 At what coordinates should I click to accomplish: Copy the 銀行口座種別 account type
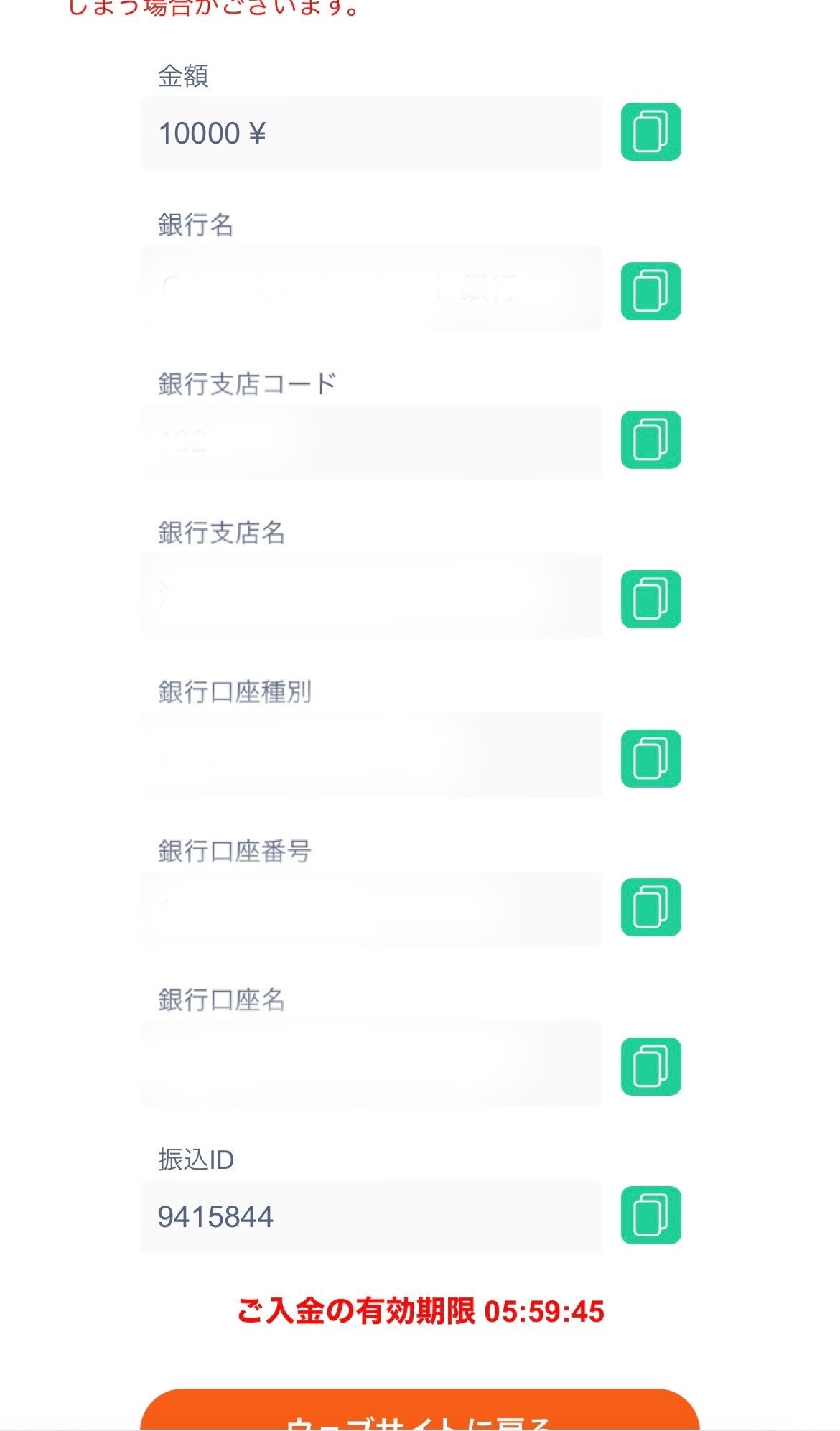click(650, 758)
